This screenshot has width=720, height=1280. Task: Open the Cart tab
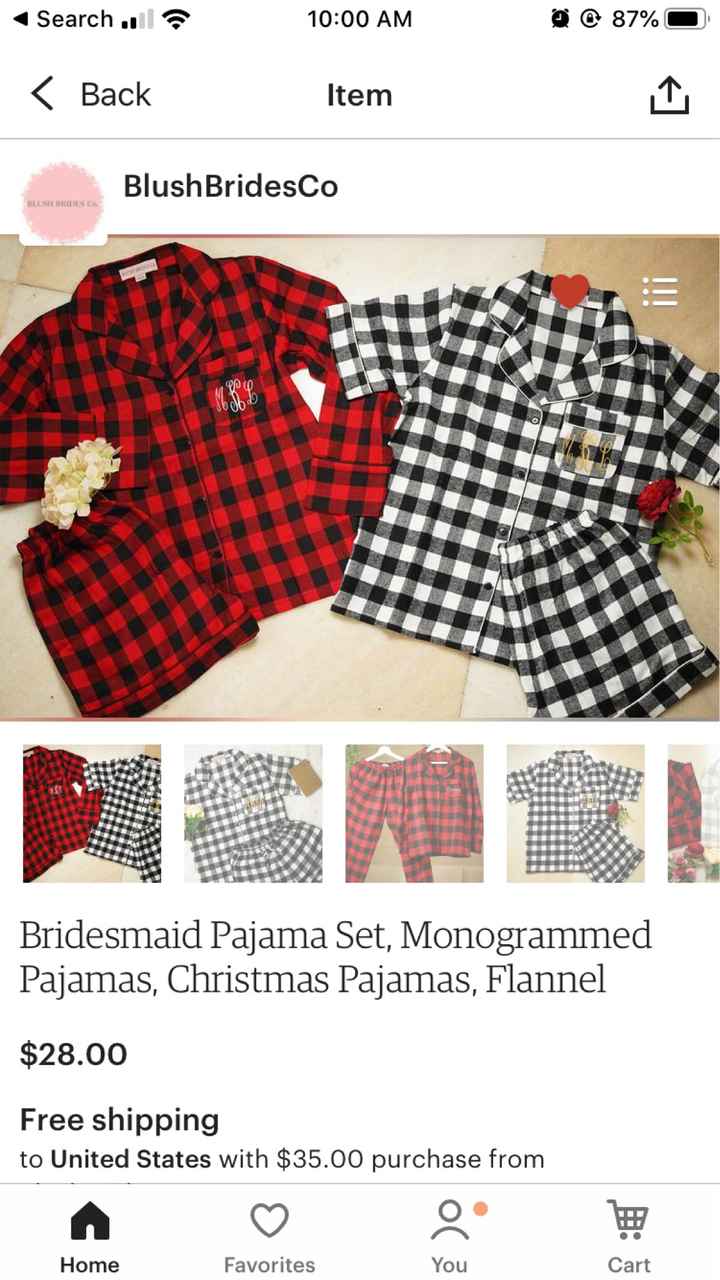[x=628, y=1238]
